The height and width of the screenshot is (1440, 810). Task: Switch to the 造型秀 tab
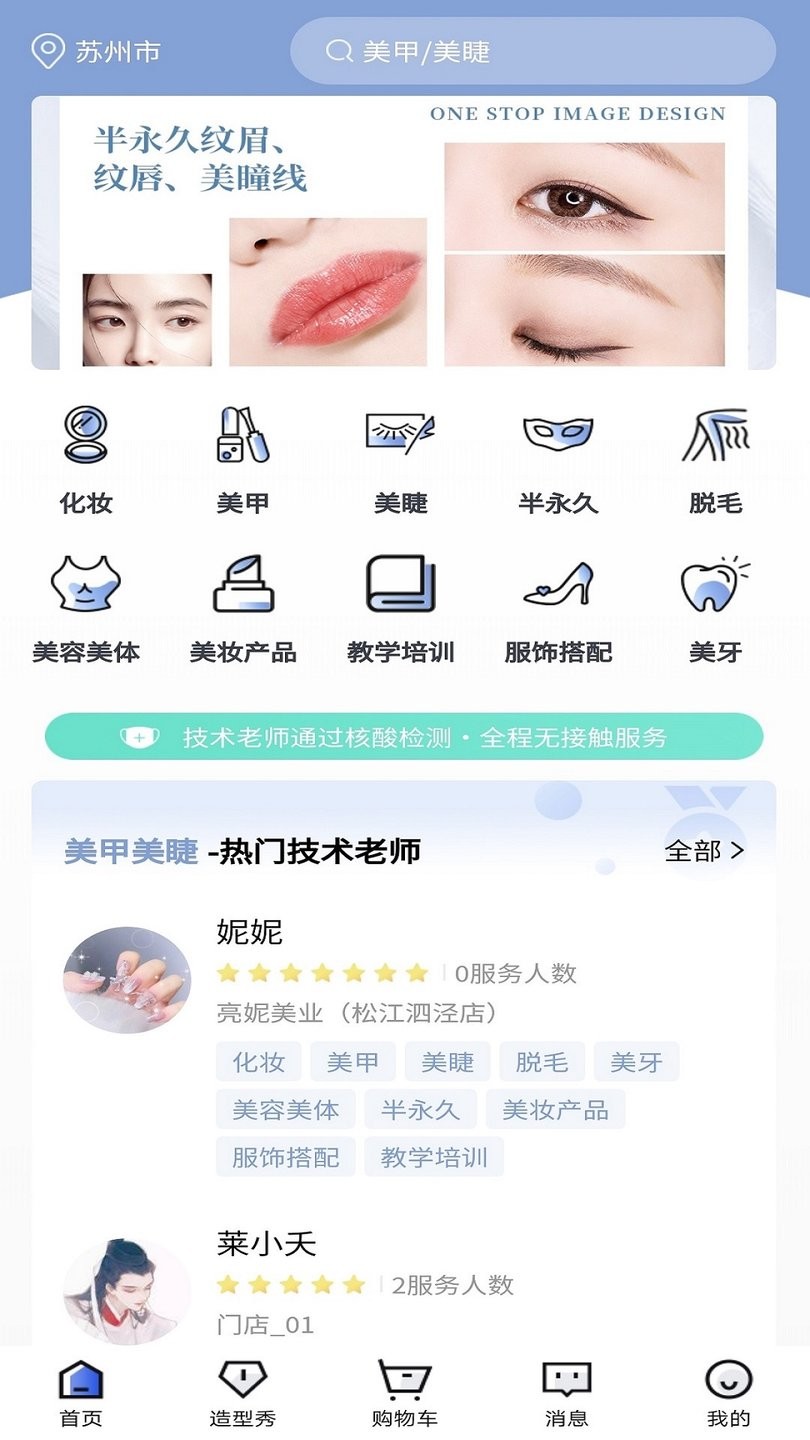click(243, 1389)
